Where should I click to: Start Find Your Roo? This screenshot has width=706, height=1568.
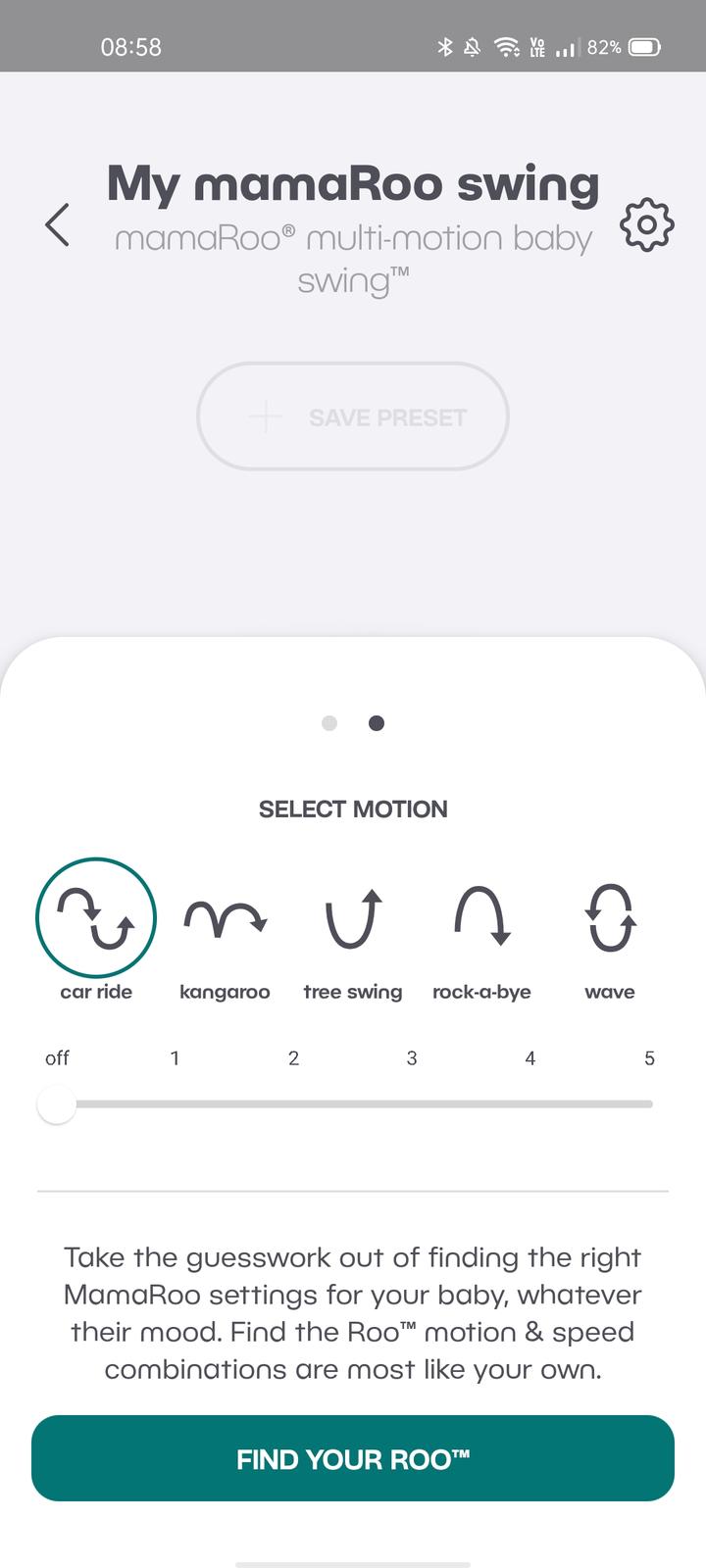point(353,1458)
